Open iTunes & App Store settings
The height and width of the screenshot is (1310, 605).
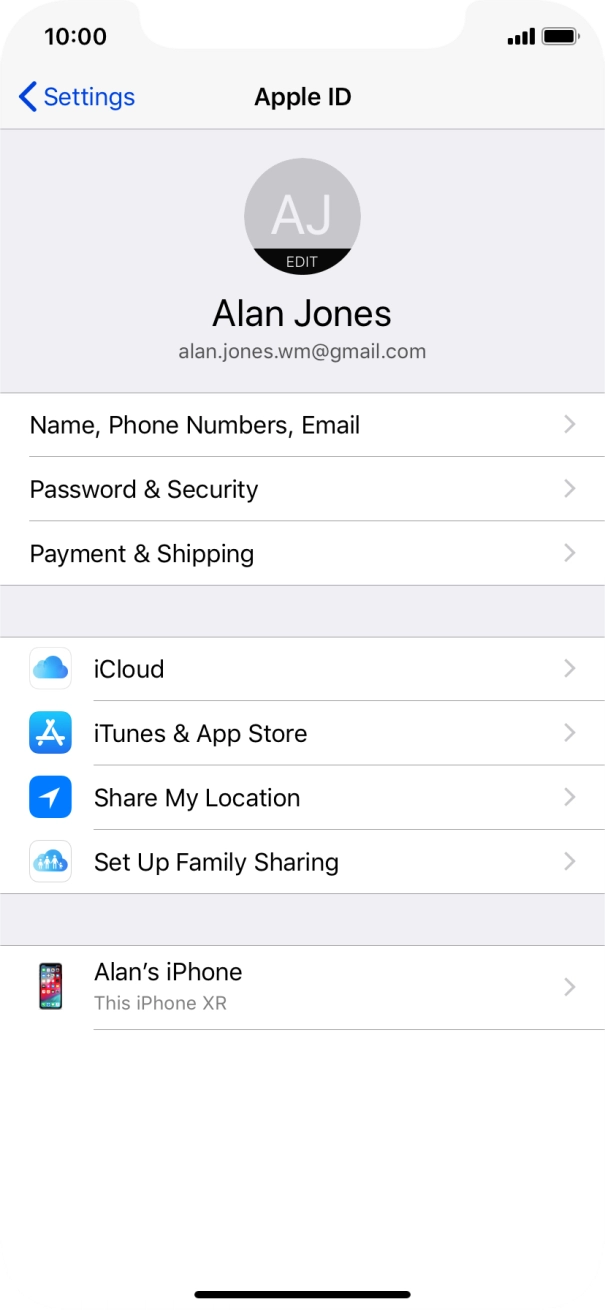pos(302,733)
